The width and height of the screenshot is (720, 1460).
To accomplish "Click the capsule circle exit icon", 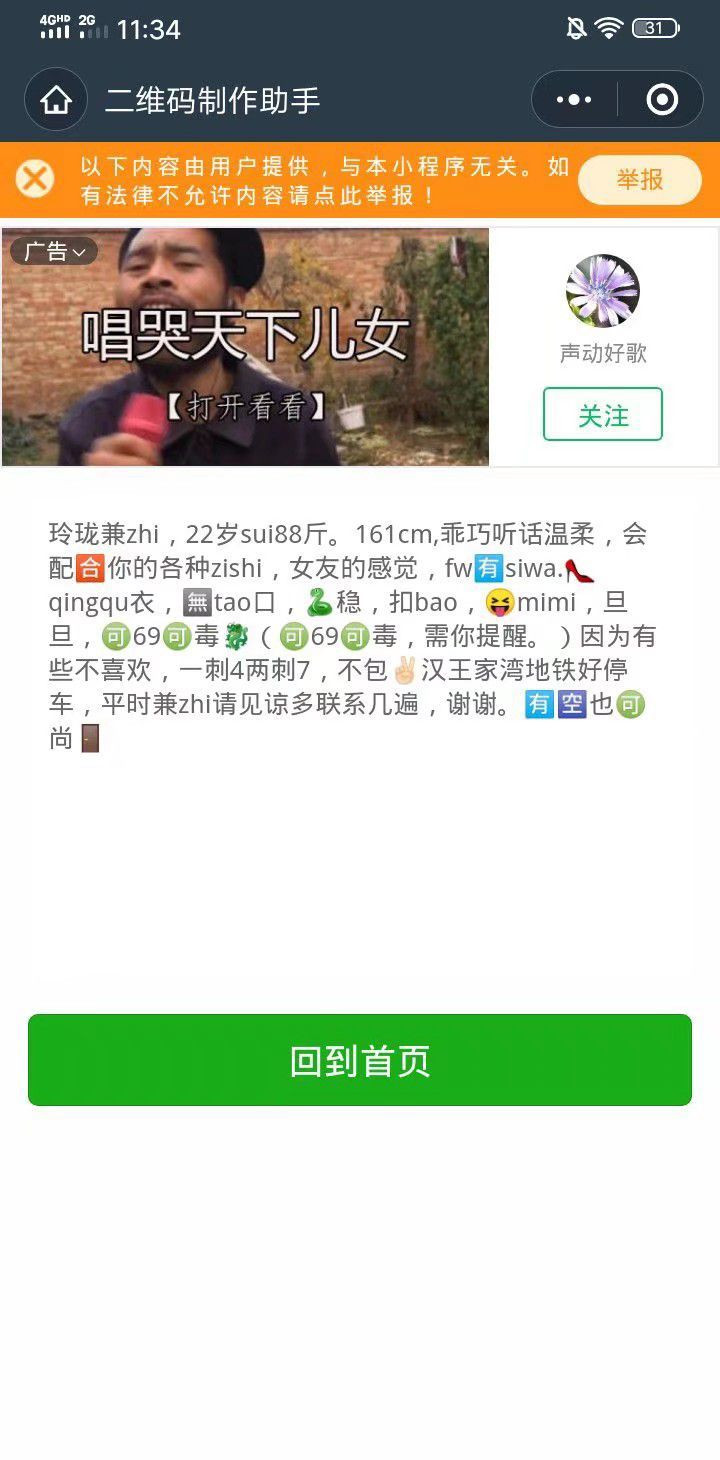I will 660,99.
